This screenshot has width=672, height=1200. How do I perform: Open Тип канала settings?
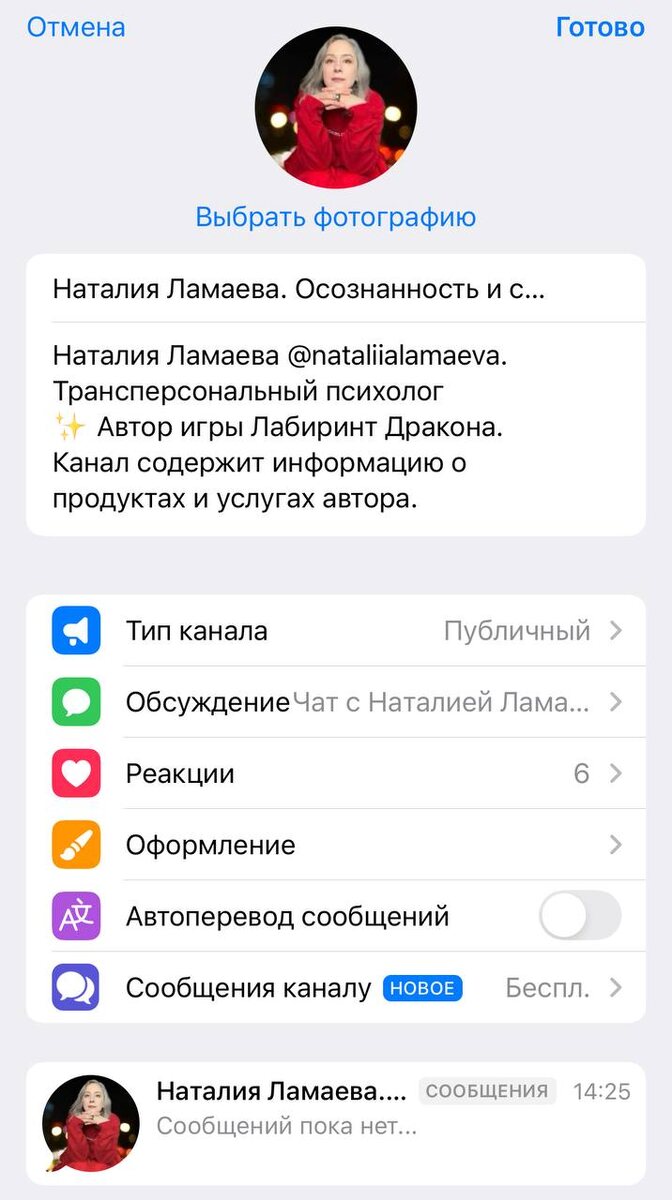tap(336, 631)
